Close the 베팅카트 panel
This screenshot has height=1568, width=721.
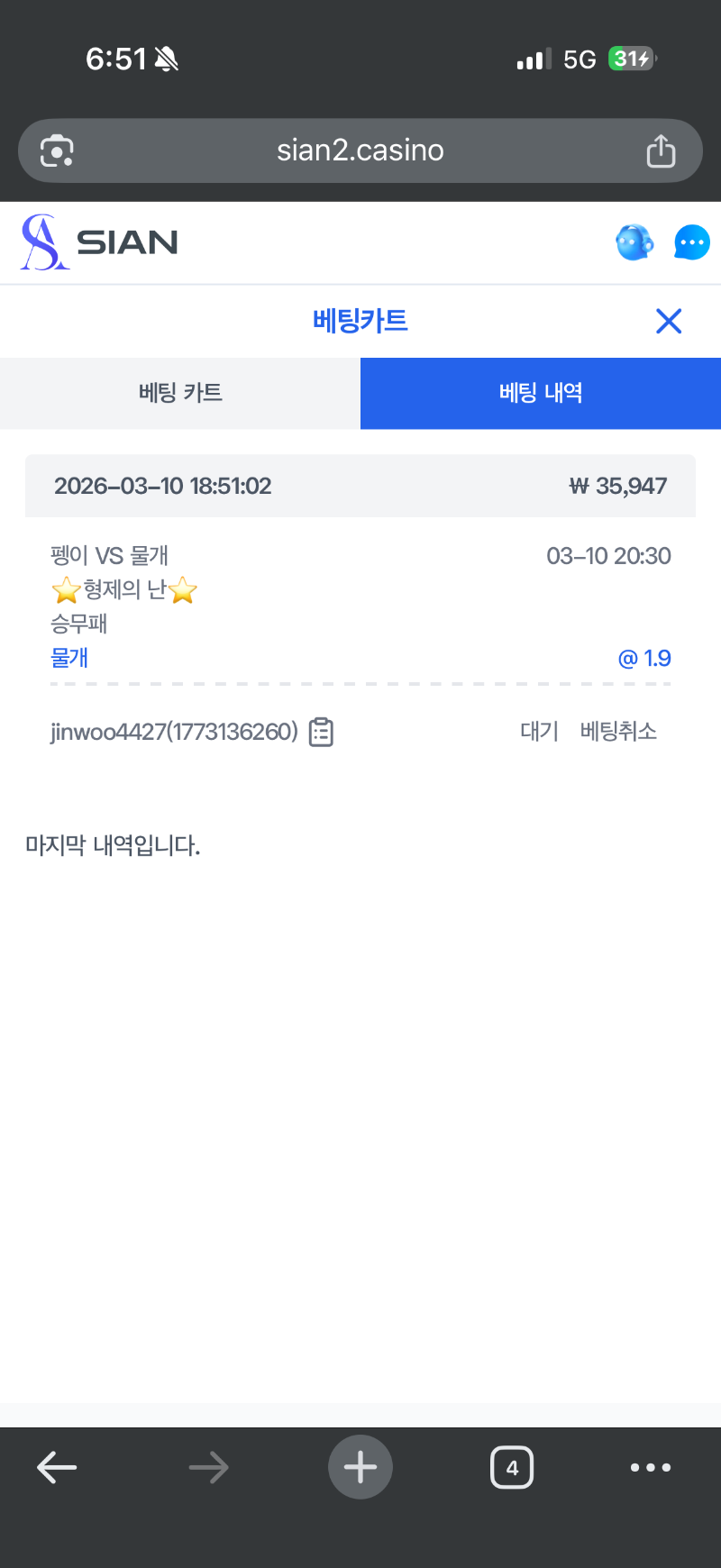pyautogui.click(x=669, y=322)
